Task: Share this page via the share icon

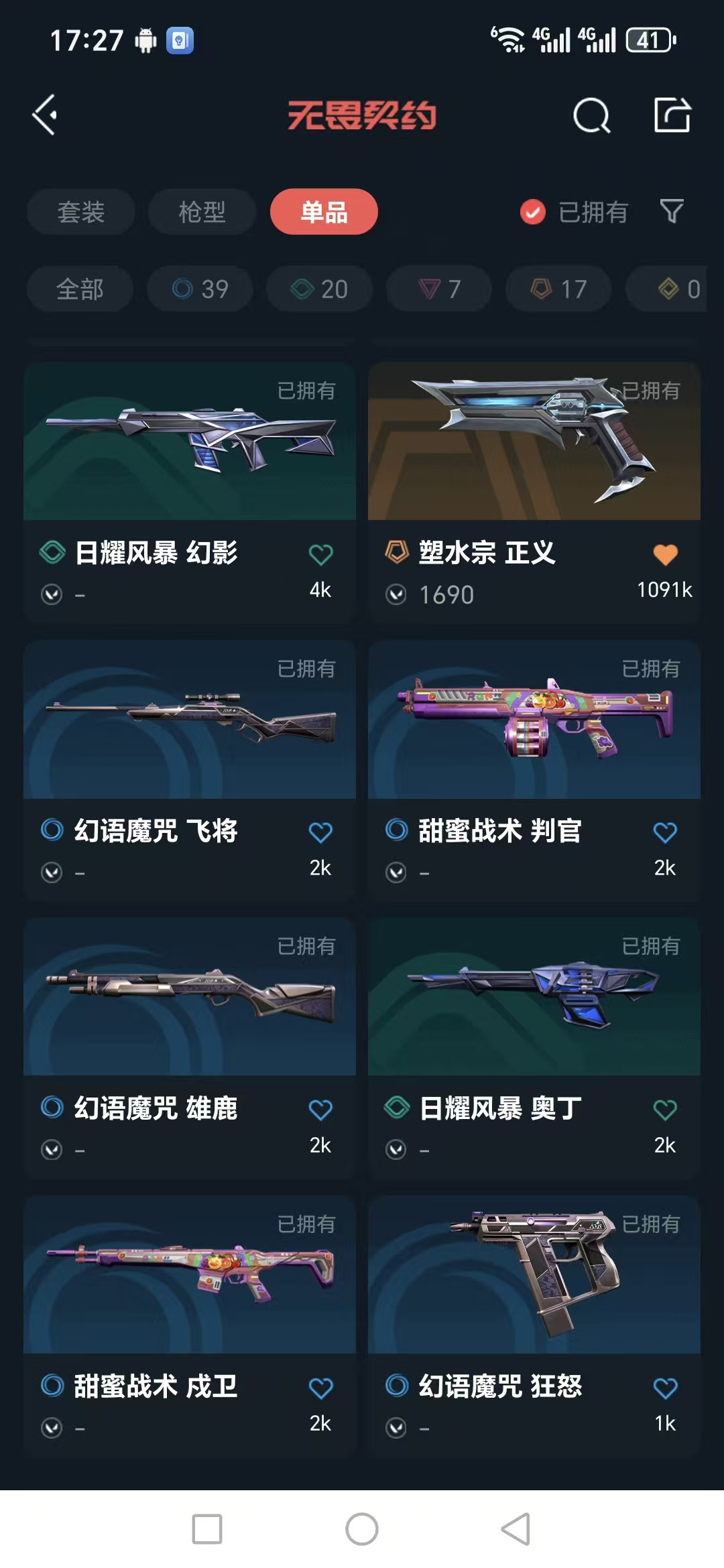Action: [672, 115]
